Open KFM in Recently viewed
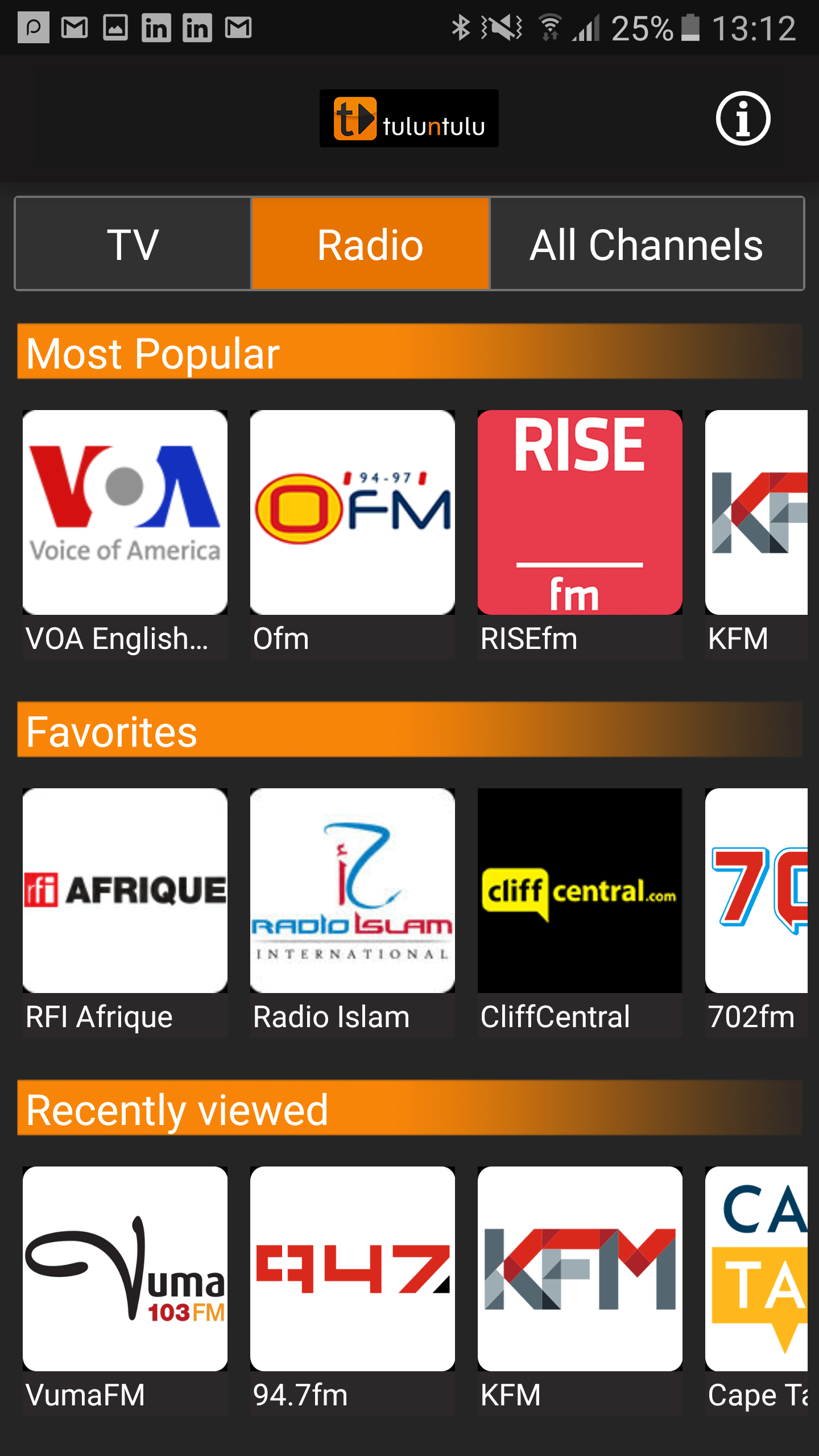Image resolution: width=819 pixels, height=1456 pixels. click(580, 1291)
